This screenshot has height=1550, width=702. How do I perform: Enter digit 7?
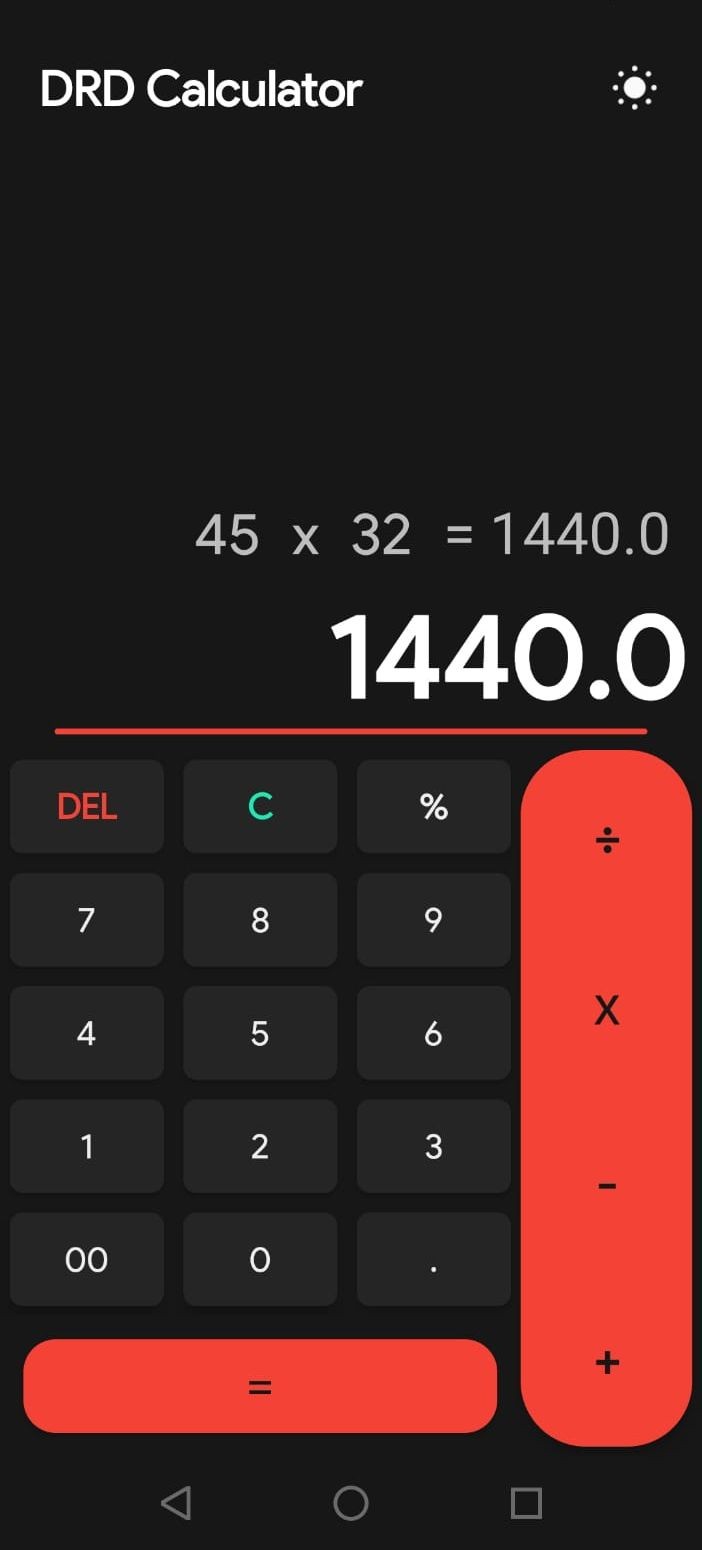coord(87,919)
